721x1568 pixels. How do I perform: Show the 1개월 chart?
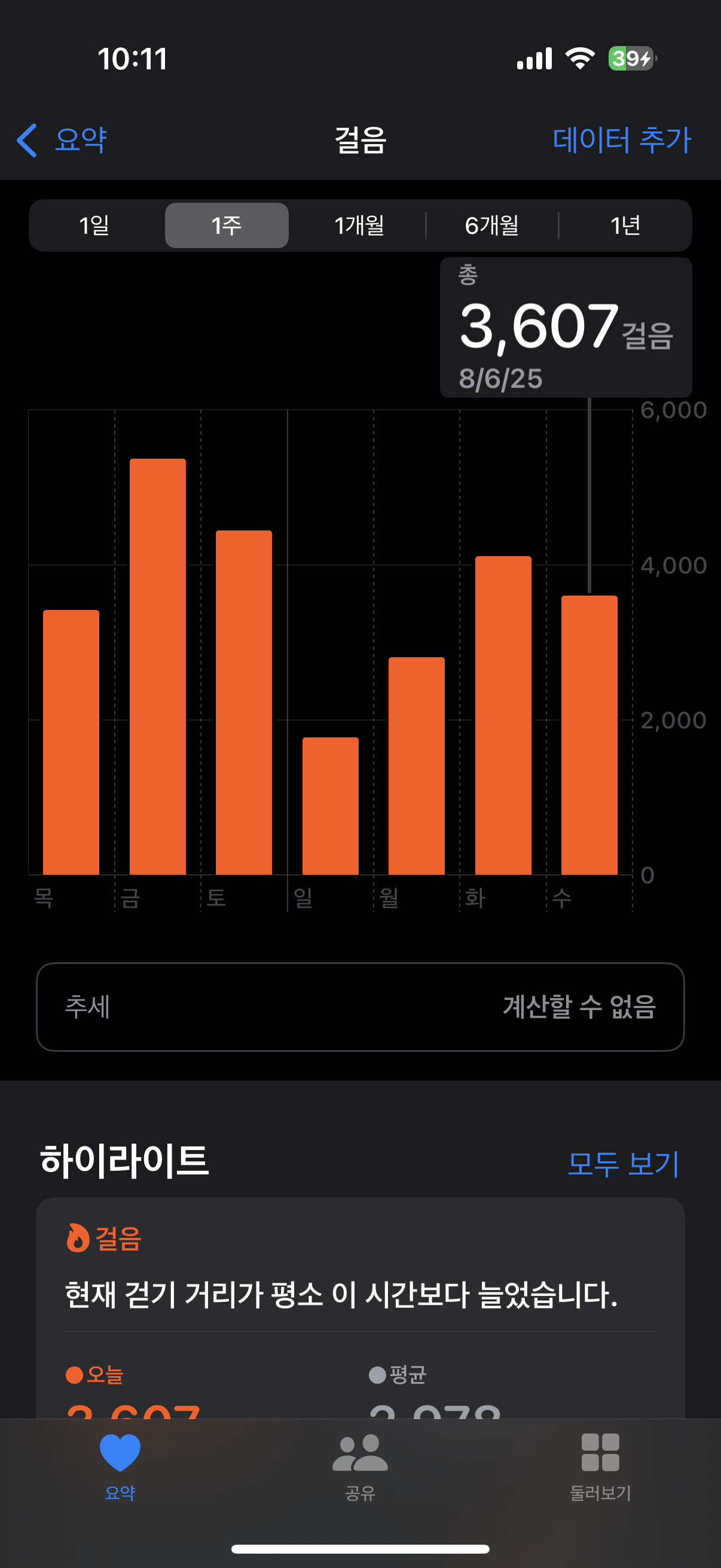coord(359,225)
